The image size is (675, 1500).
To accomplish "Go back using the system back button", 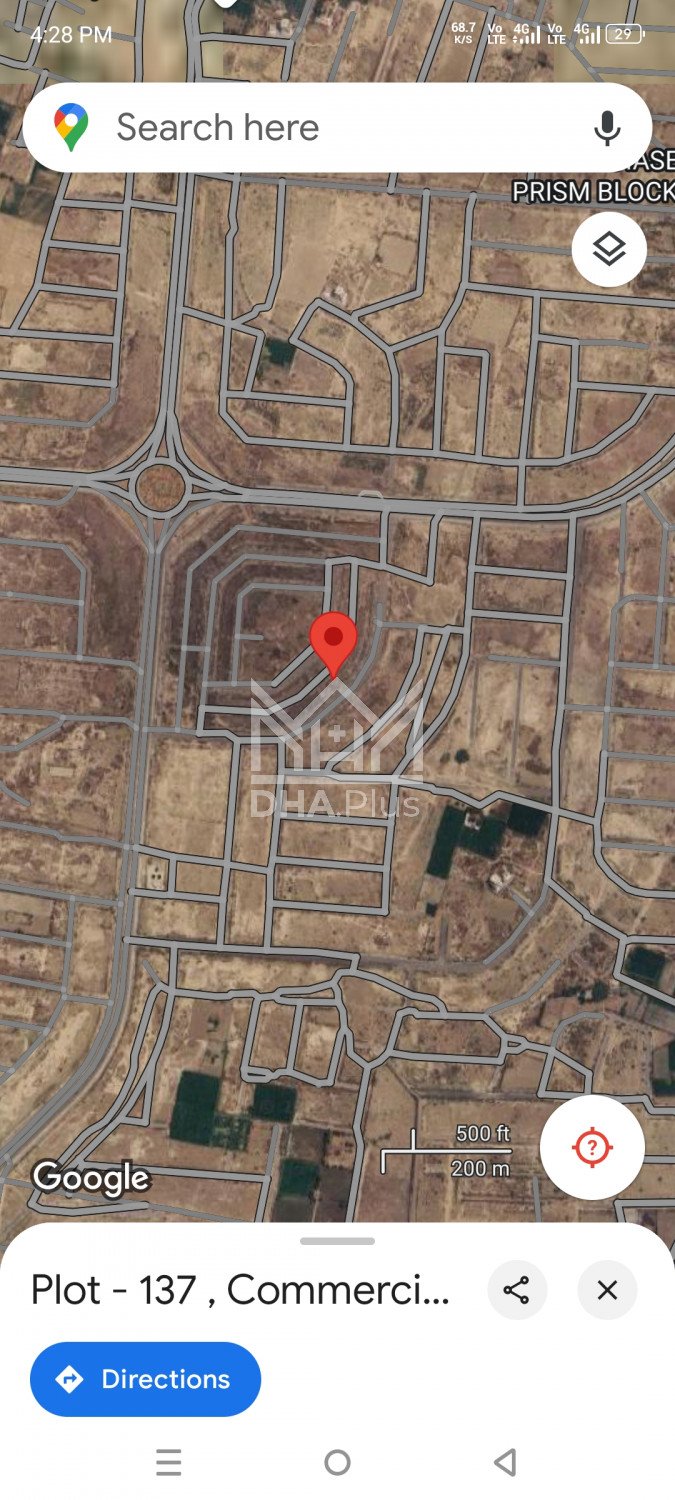I will pyautogui.click(x=505, y=1463).
